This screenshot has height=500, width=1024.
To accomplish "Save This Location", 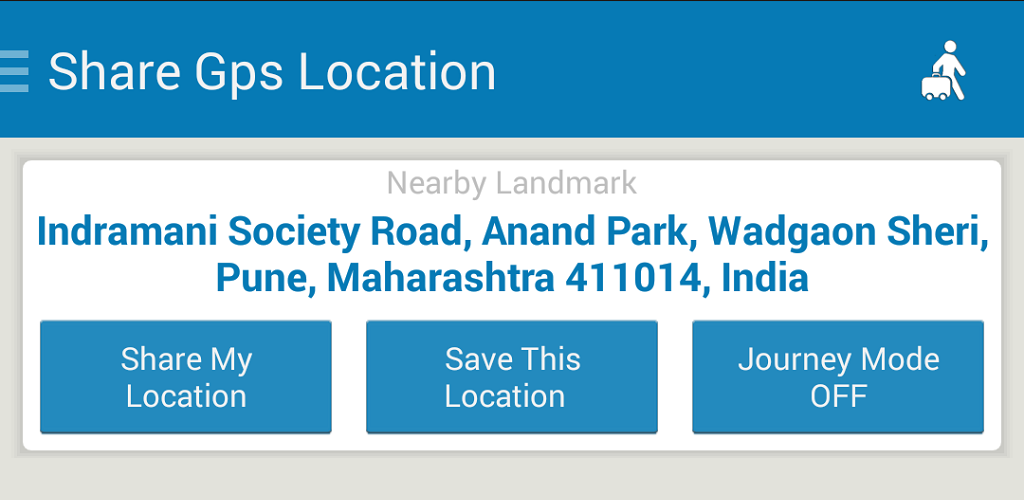I will point(512,377).
